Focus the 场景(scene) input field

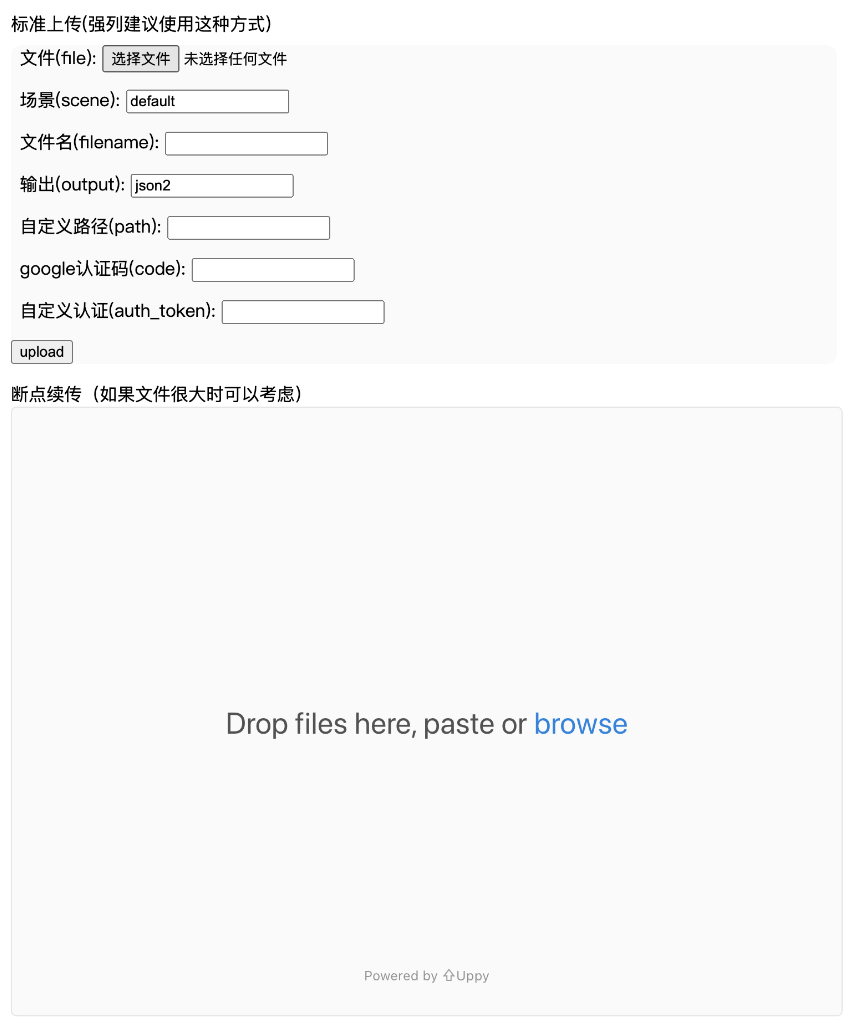(207, 101)
